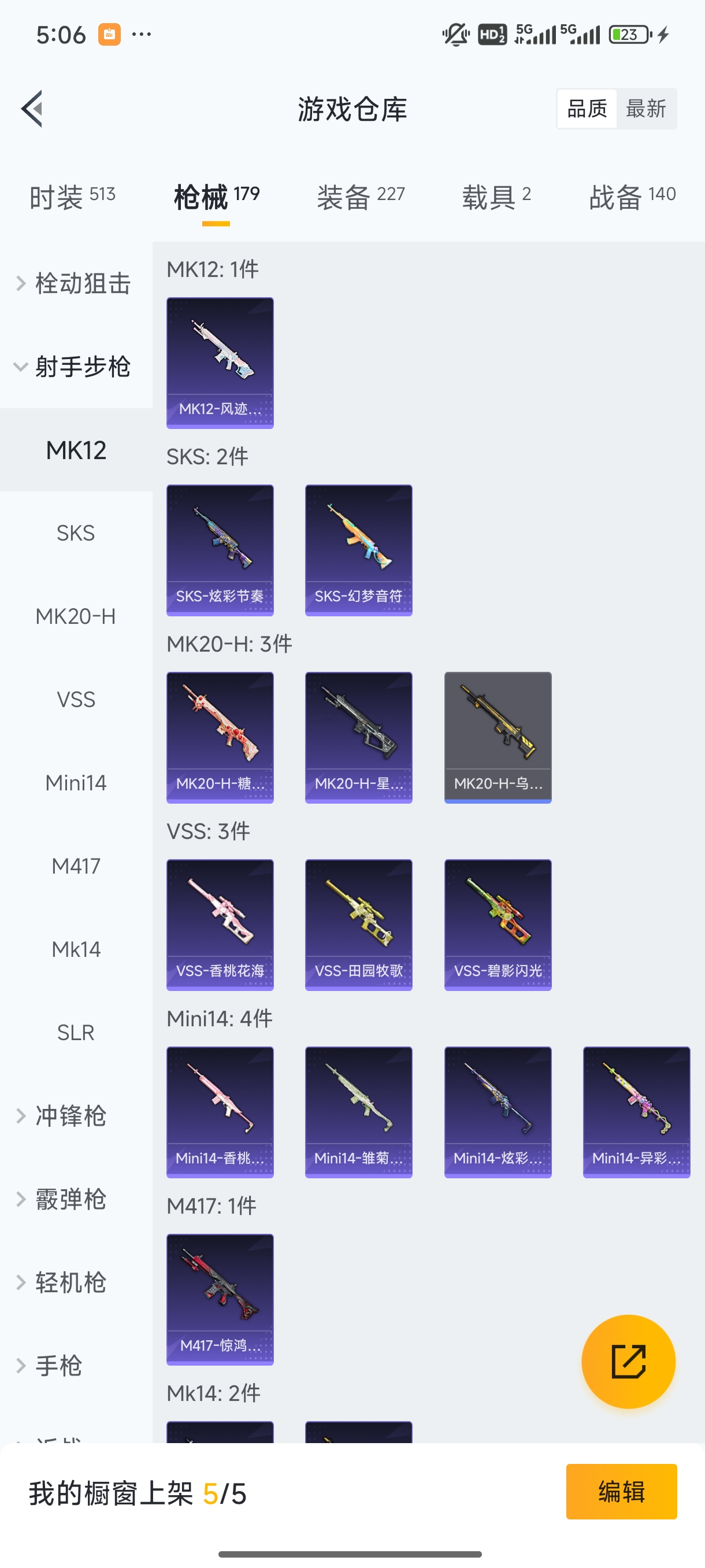Select SKS in the sidebar

point(76,533)
